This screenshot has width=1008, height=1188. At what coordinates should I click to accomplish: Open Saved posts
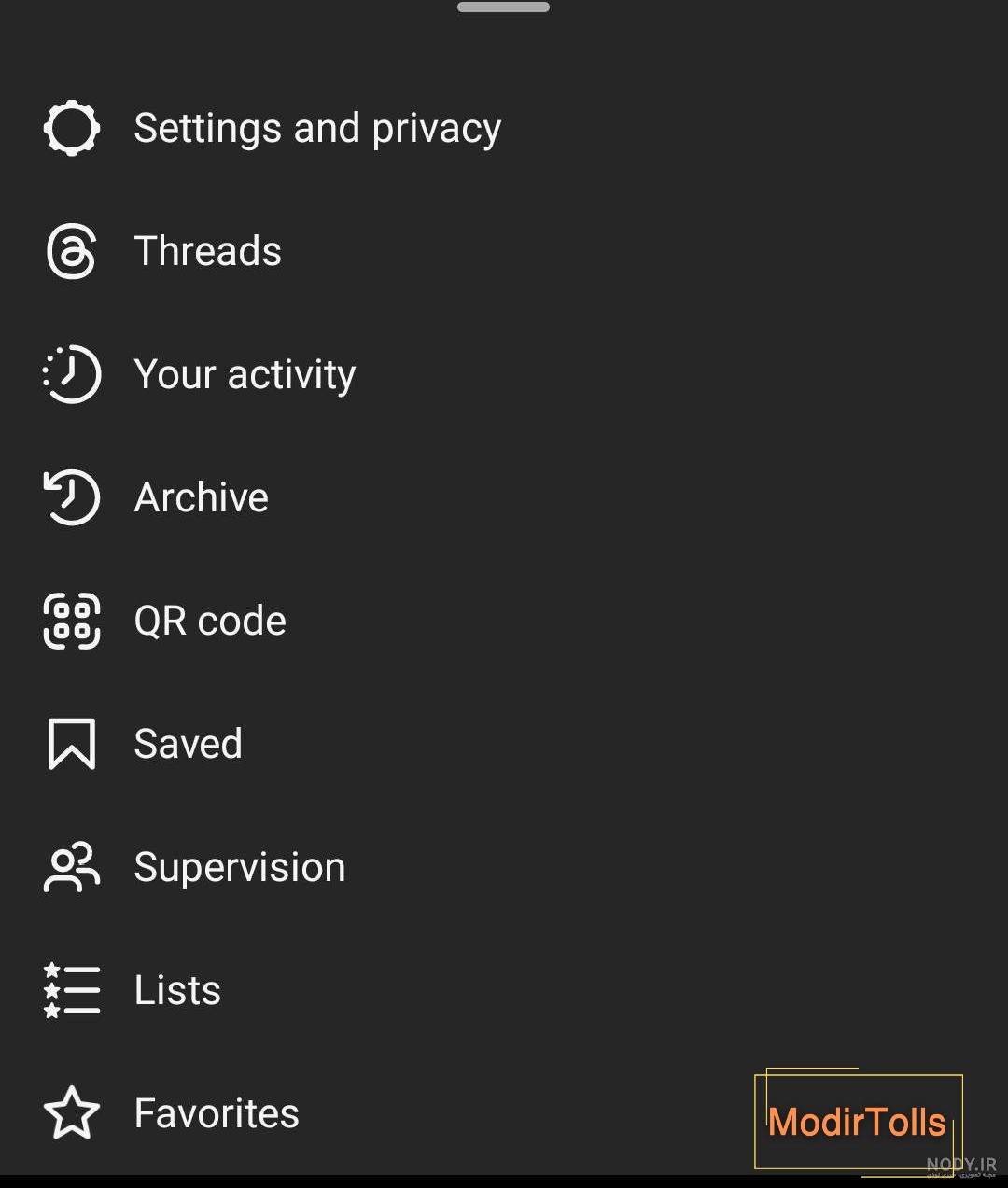click(188, 744)
